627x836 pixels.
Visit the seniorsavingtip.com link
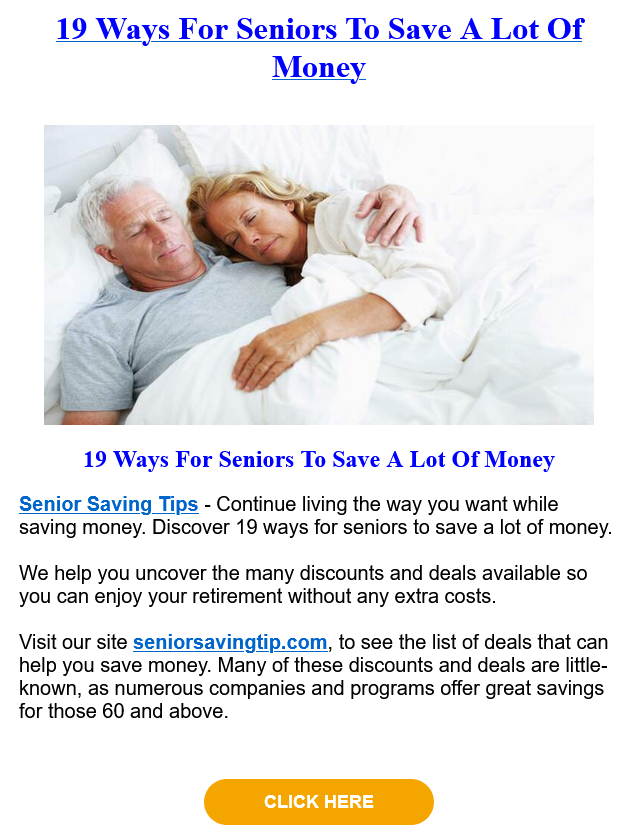[229, 642]
